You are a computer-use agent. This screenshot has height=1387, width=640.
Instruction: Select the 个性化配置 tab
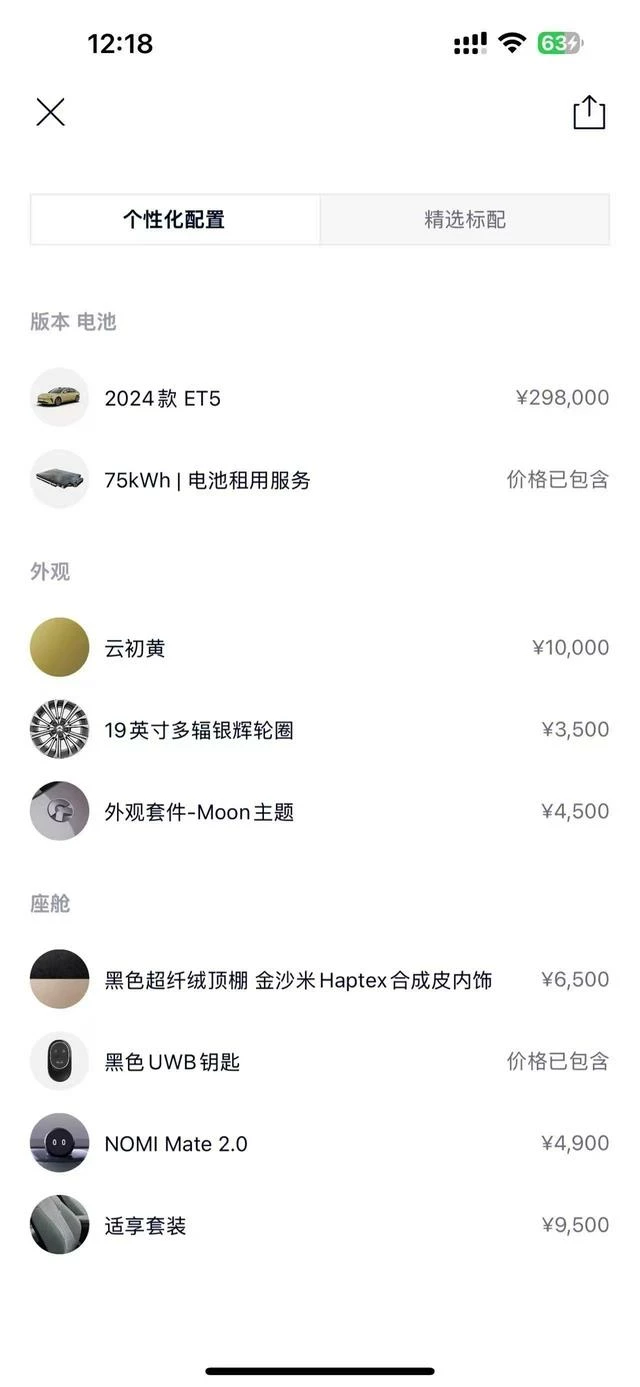coord(175,220)
